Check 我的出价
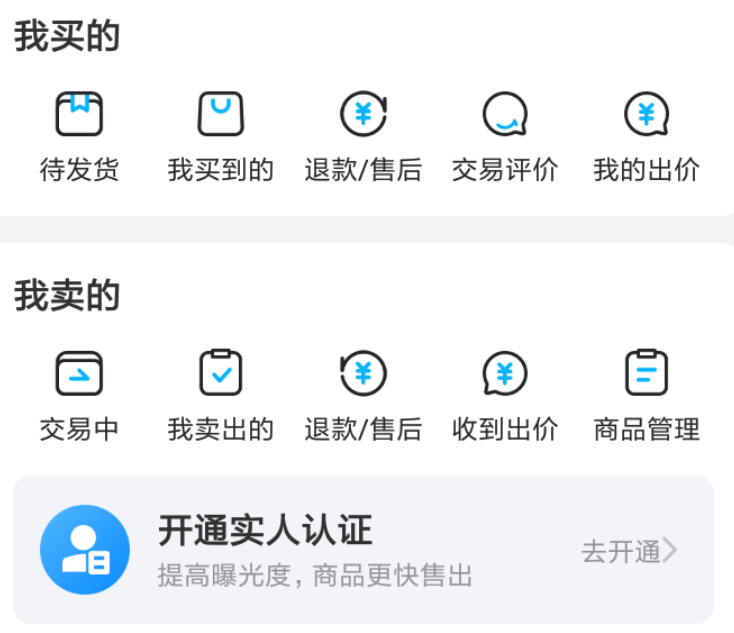This screenshot has height=633, width=734. tap(646, 135)
